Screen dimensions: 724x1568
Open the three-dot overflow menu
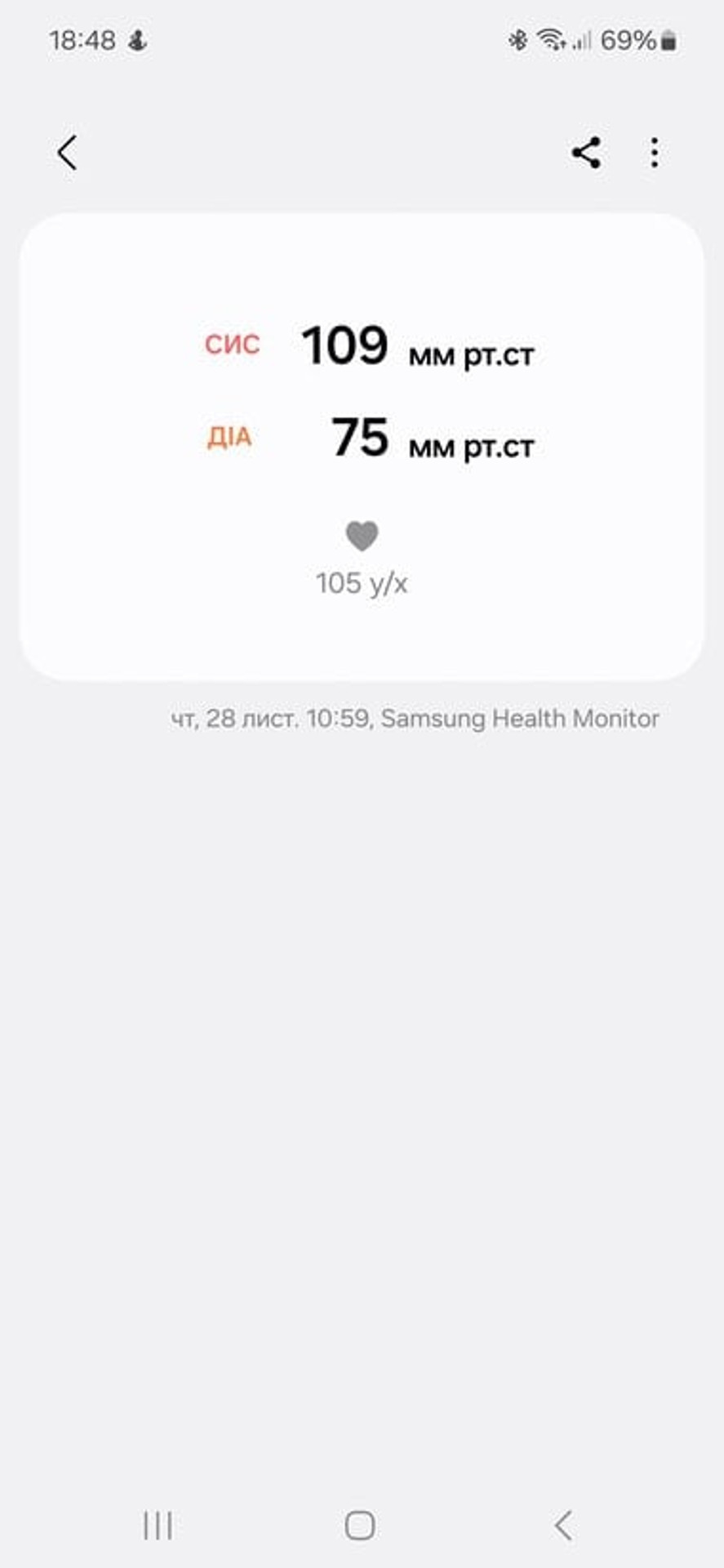tap(654, 153)
